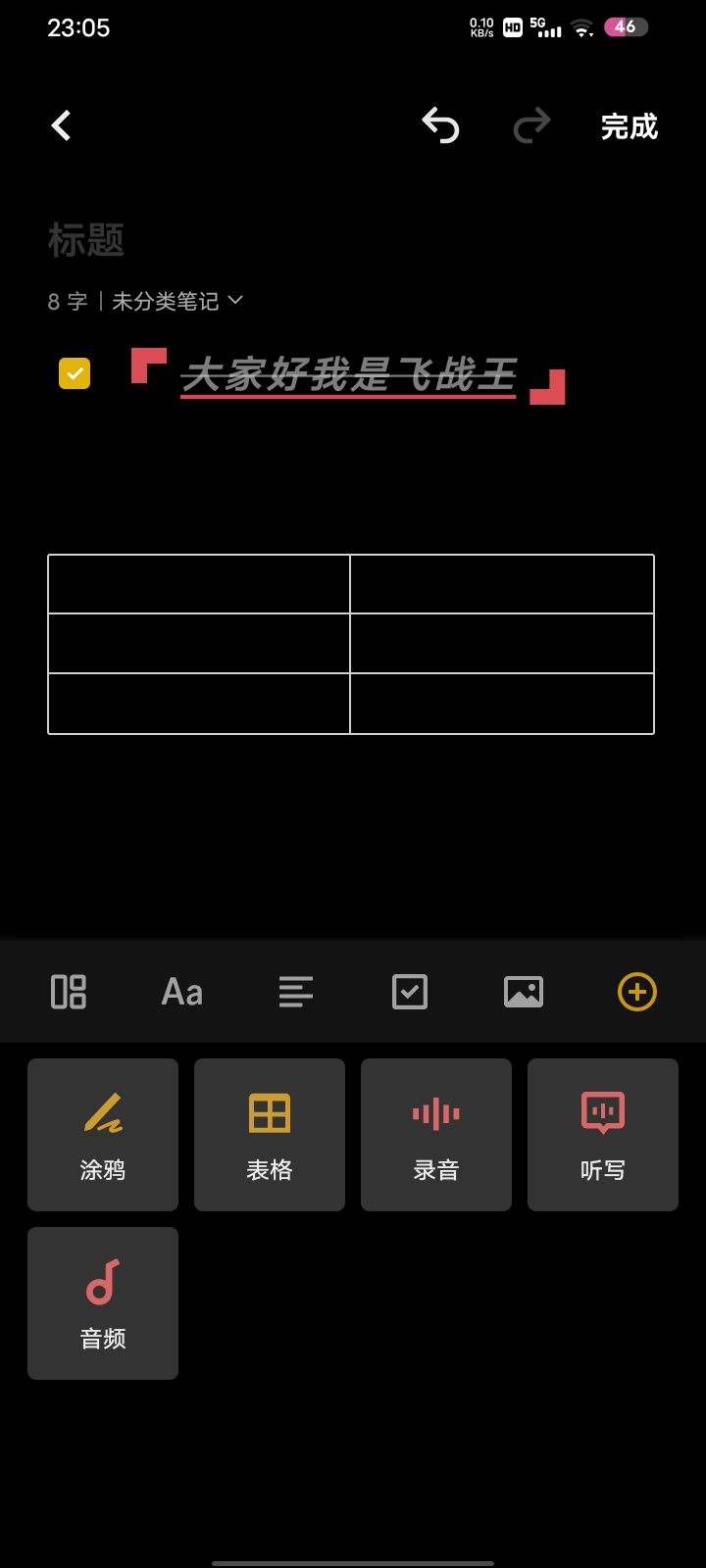Select the 涂鸦 doodle option

[103, 1135]
